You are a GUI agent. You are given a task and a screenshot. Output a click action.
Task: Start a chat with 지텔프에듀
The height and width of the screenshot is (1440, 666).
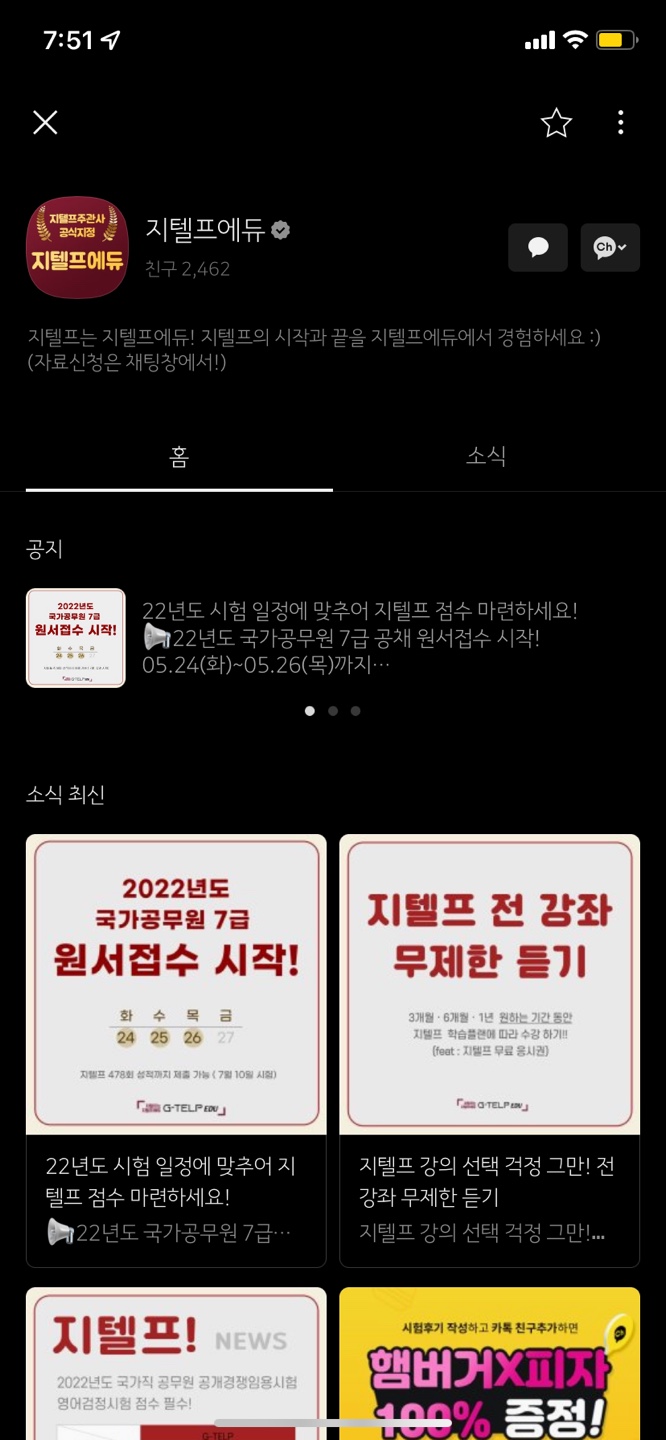coord(538,247)
